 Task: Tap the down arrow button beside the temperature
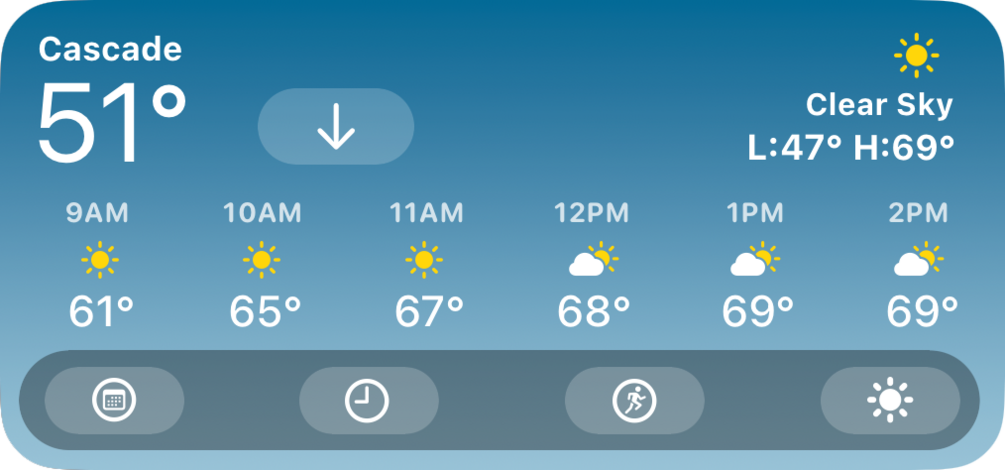336,127
